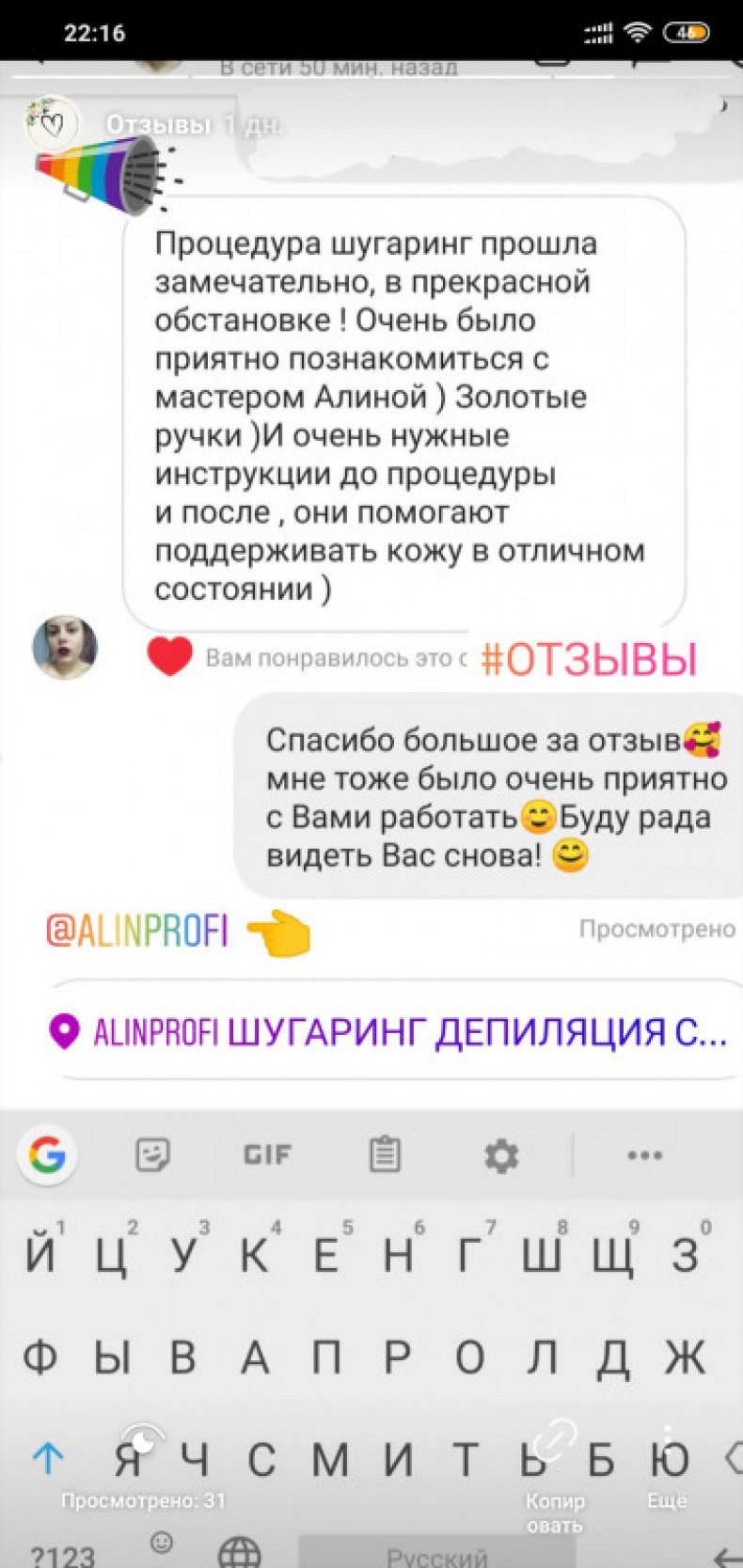This screenshot has height=1568, width=743.
Task: Open the @ALINPROFI mention sticker
Action: tap(138, 930)
